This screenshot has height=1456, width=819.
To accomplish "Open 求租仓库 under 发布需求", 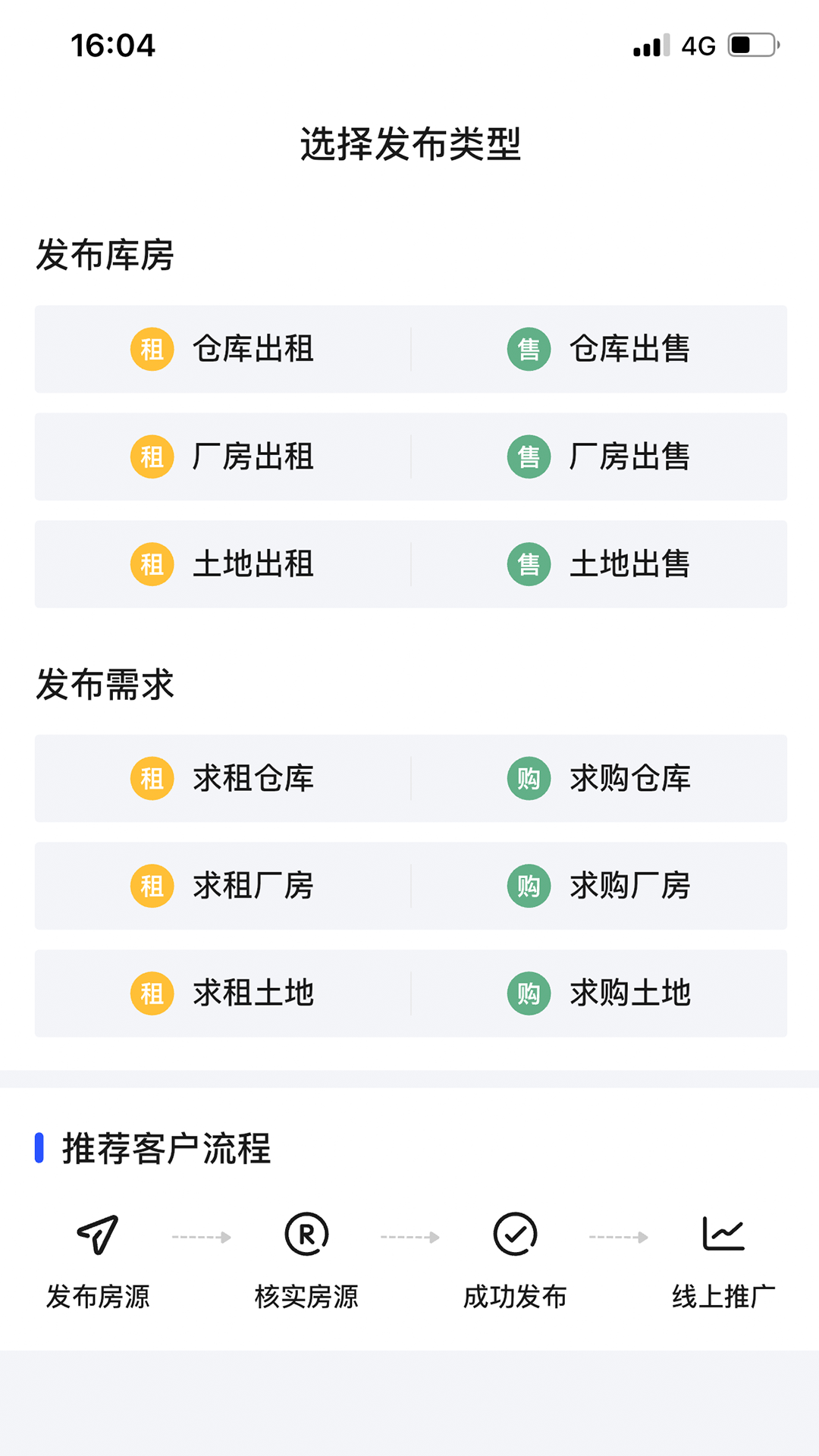I will [253, 779].
